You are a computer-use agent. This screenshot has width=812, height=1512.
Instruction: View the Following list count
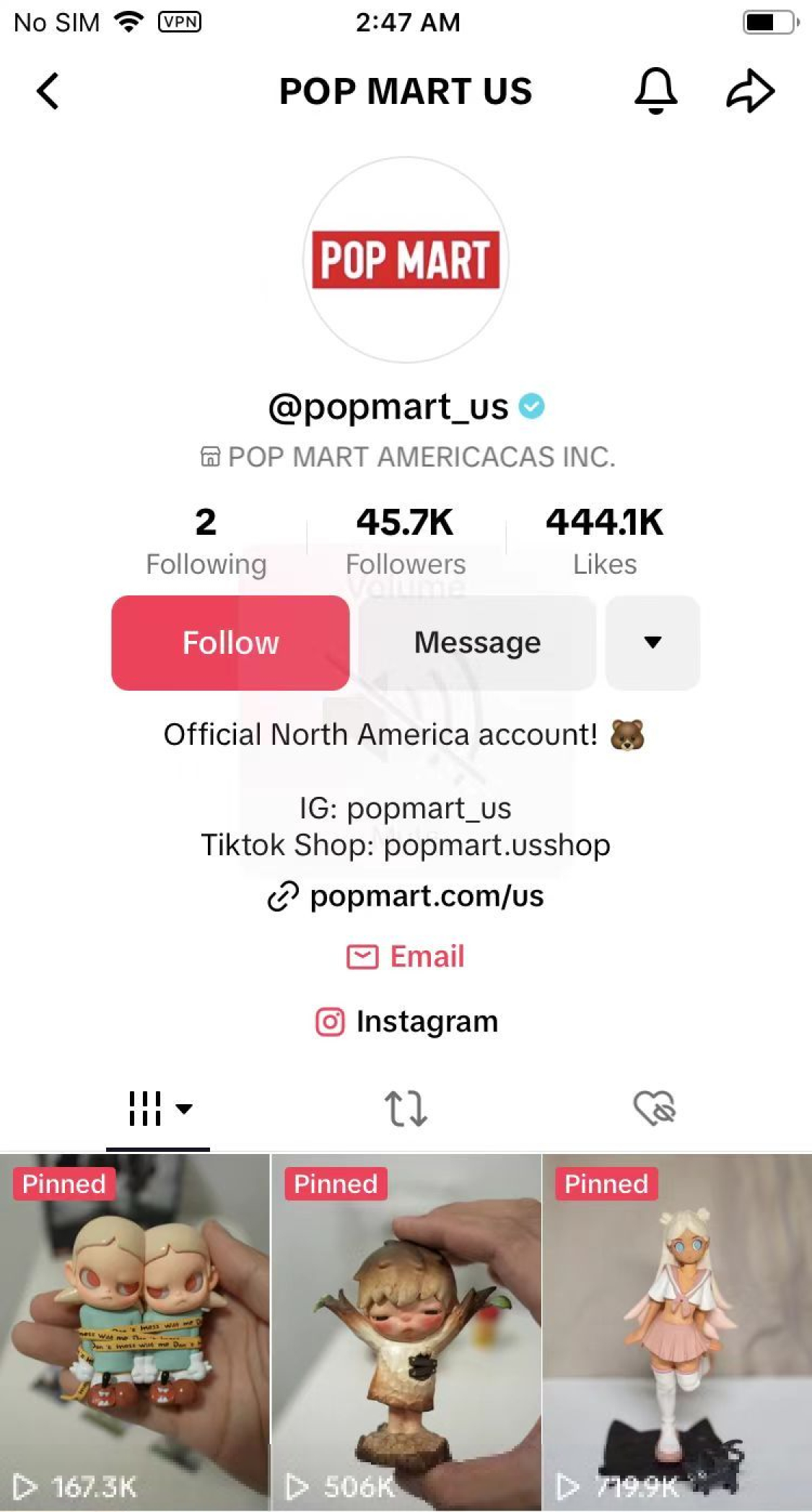[x=206, y=540]
